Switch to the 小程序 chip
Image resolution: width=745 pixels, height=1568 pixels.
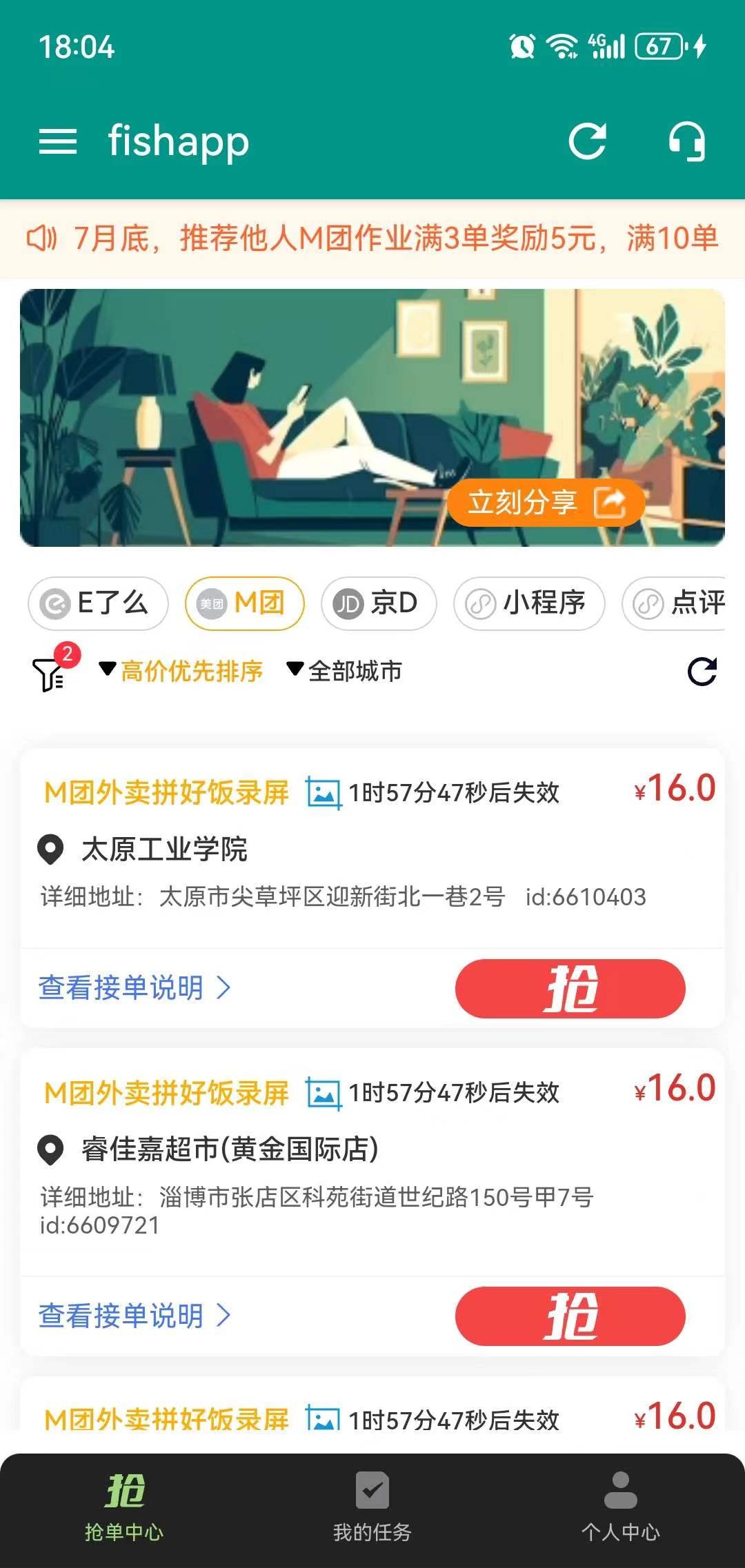528,603
